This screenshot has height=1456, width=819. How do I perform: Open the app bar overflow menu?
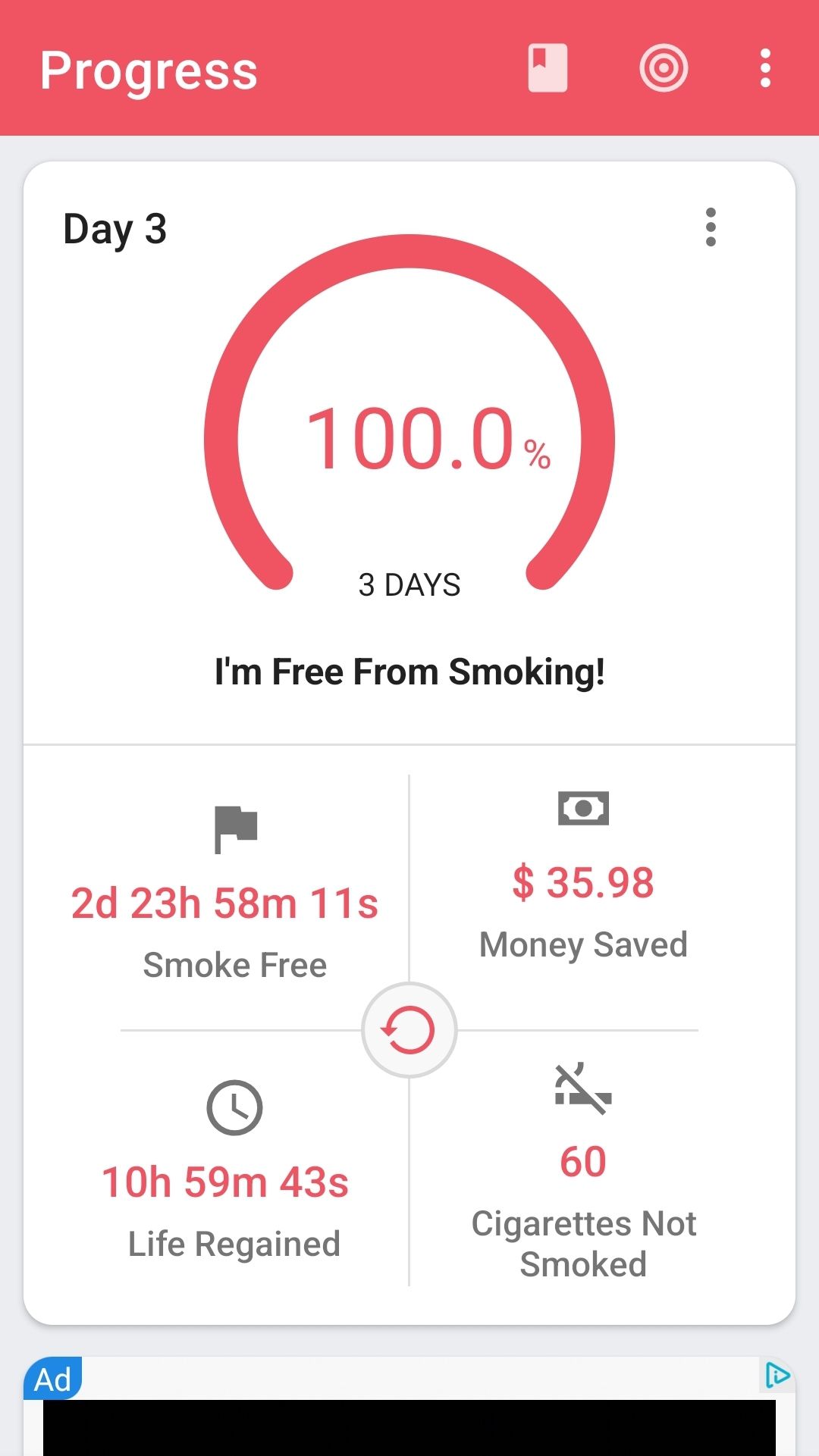coord(765,68)
